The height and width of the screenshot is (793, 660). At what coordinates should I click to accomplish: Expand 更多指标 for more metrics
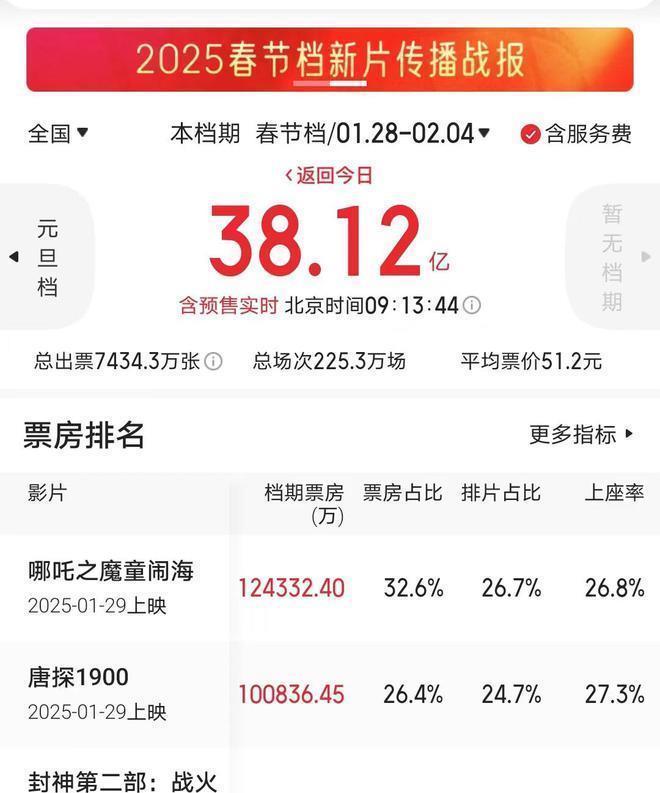(582, 435)
